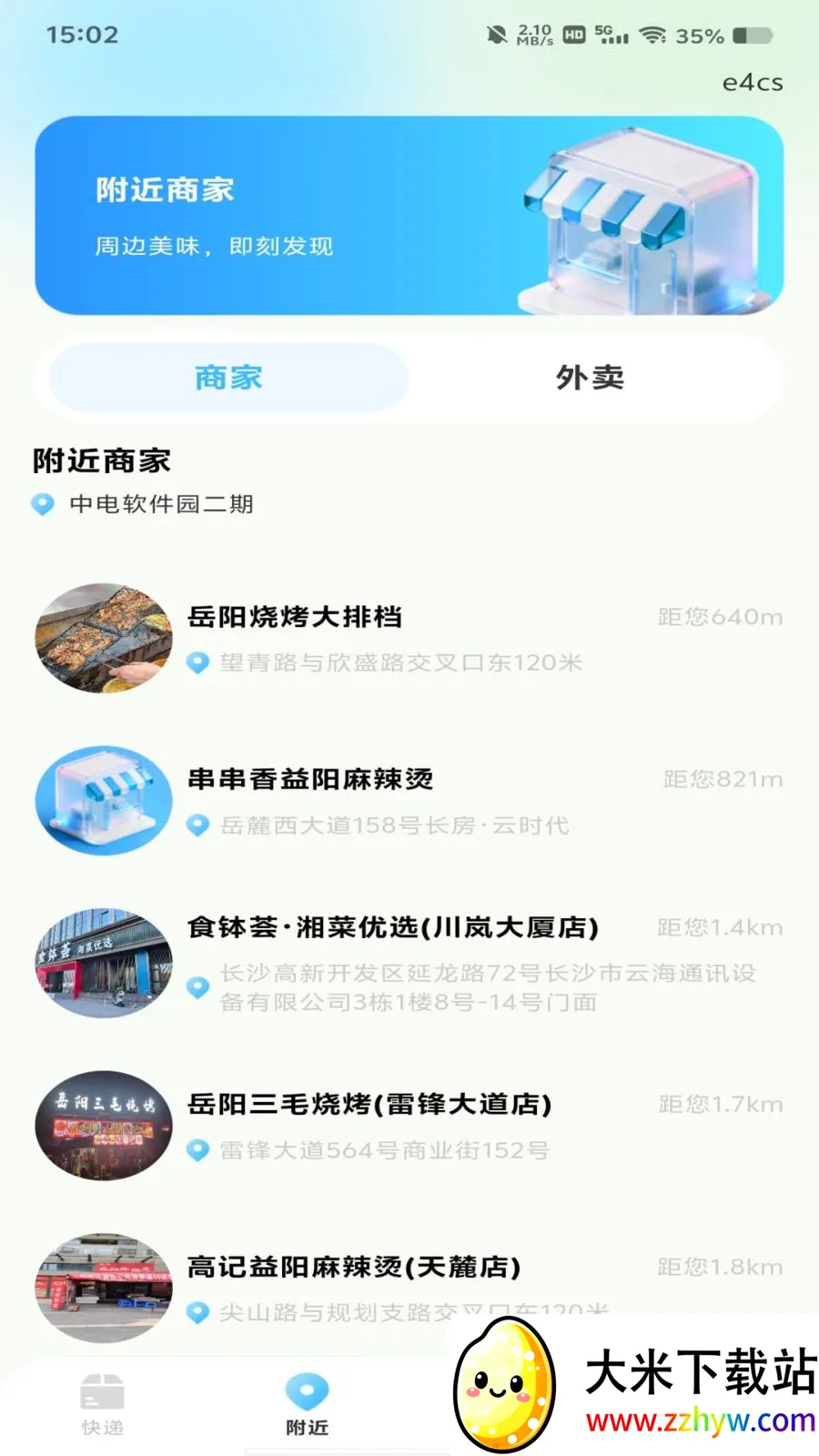The image size is (819, 1456).
Task: Select the 商家 tab
Action: tap(228, 378)
